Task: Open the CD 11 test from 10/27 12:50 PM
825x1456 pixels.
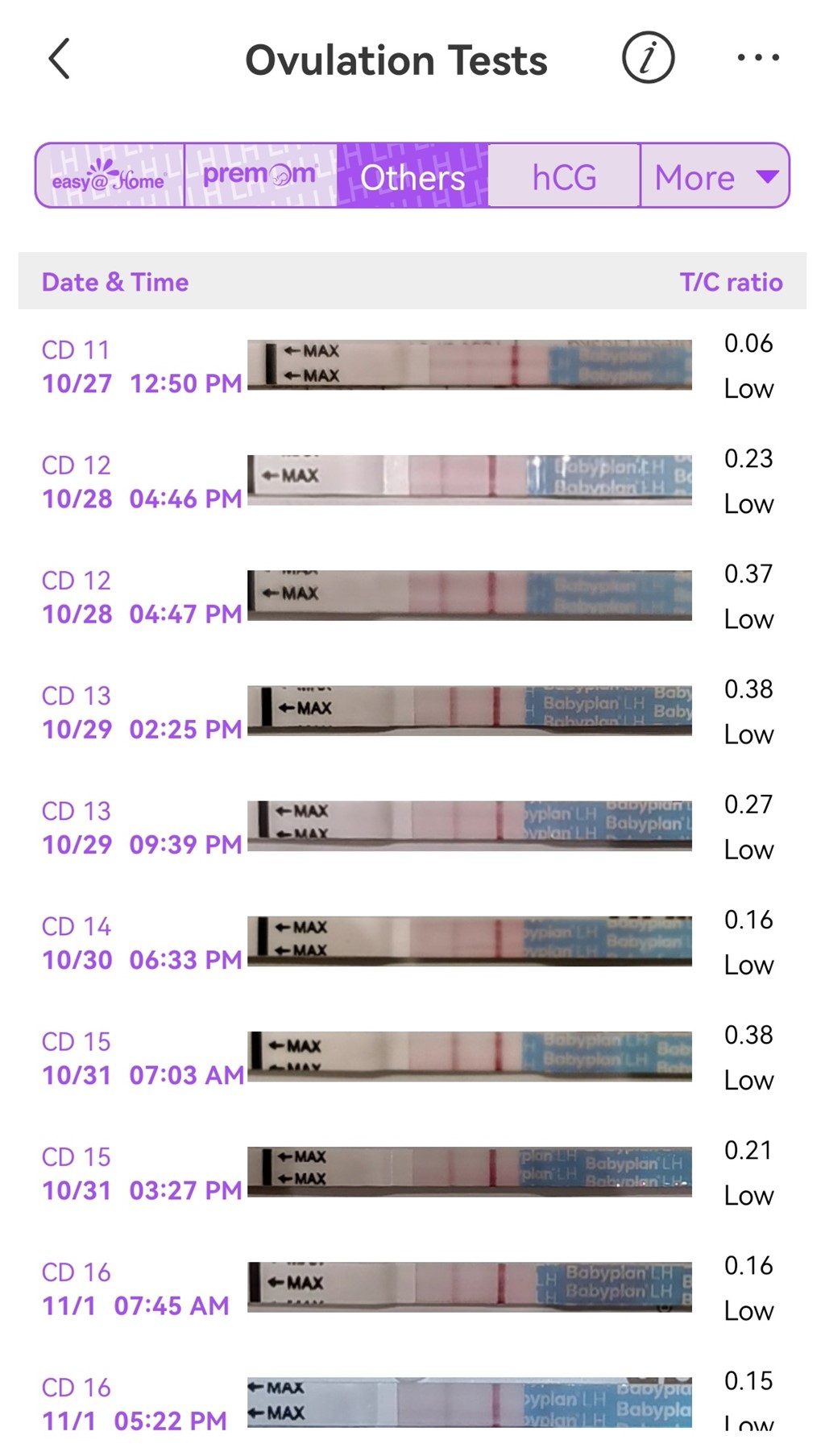Action: pyautogui.click(x=412, y=366)
